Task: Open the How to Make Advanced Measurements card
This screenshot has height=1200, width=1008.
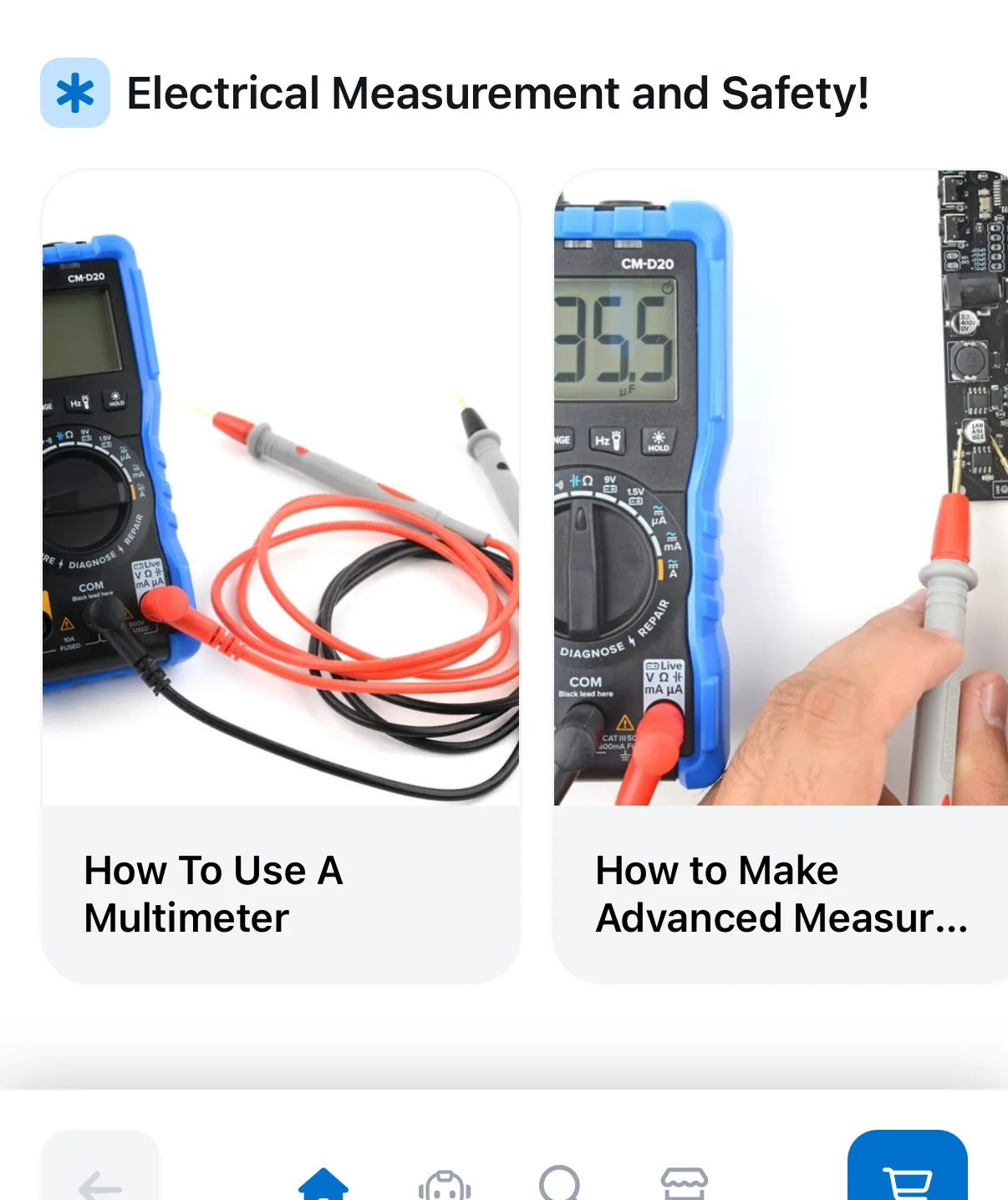Action: tap(781, 577)
